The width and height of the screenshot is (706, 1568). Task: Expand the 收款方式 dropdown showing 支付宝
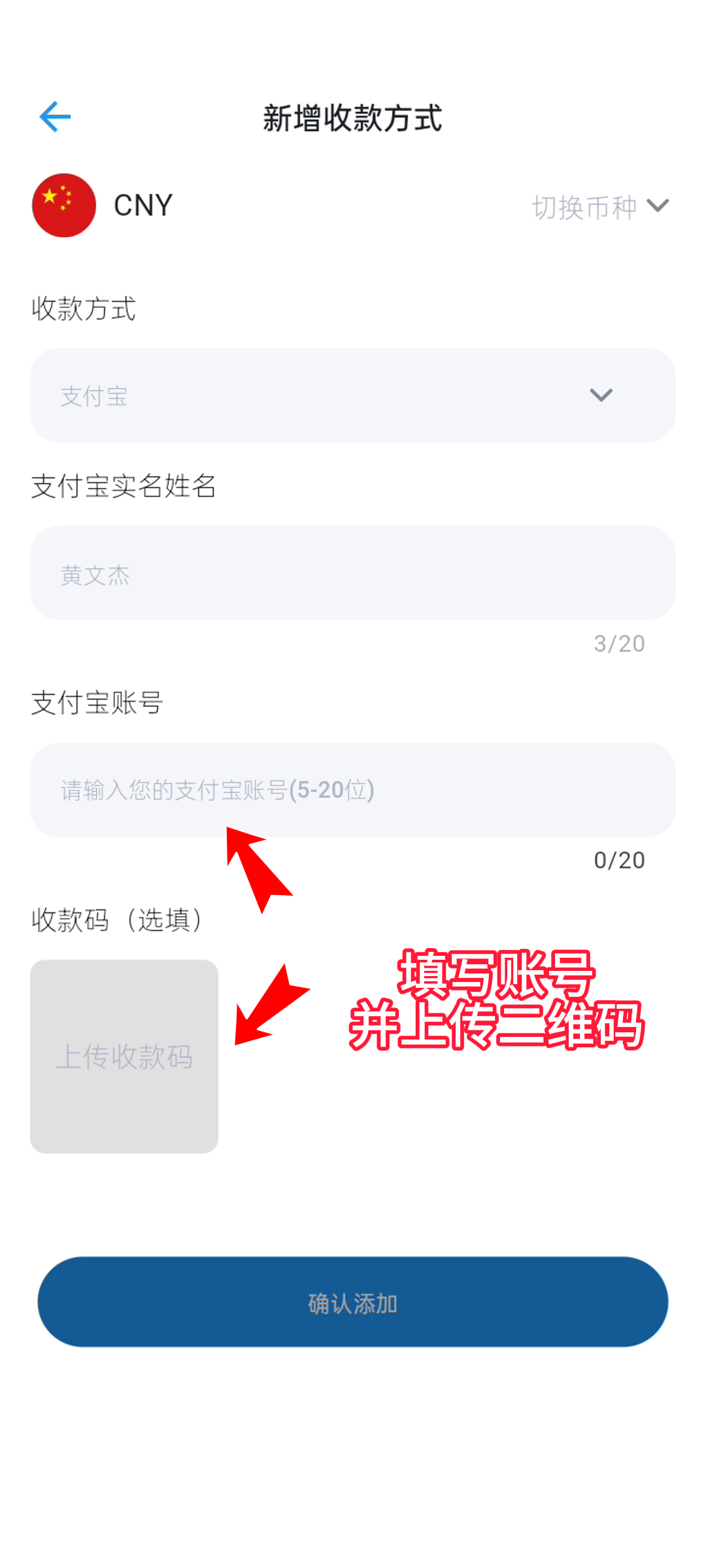click(353, 395)
